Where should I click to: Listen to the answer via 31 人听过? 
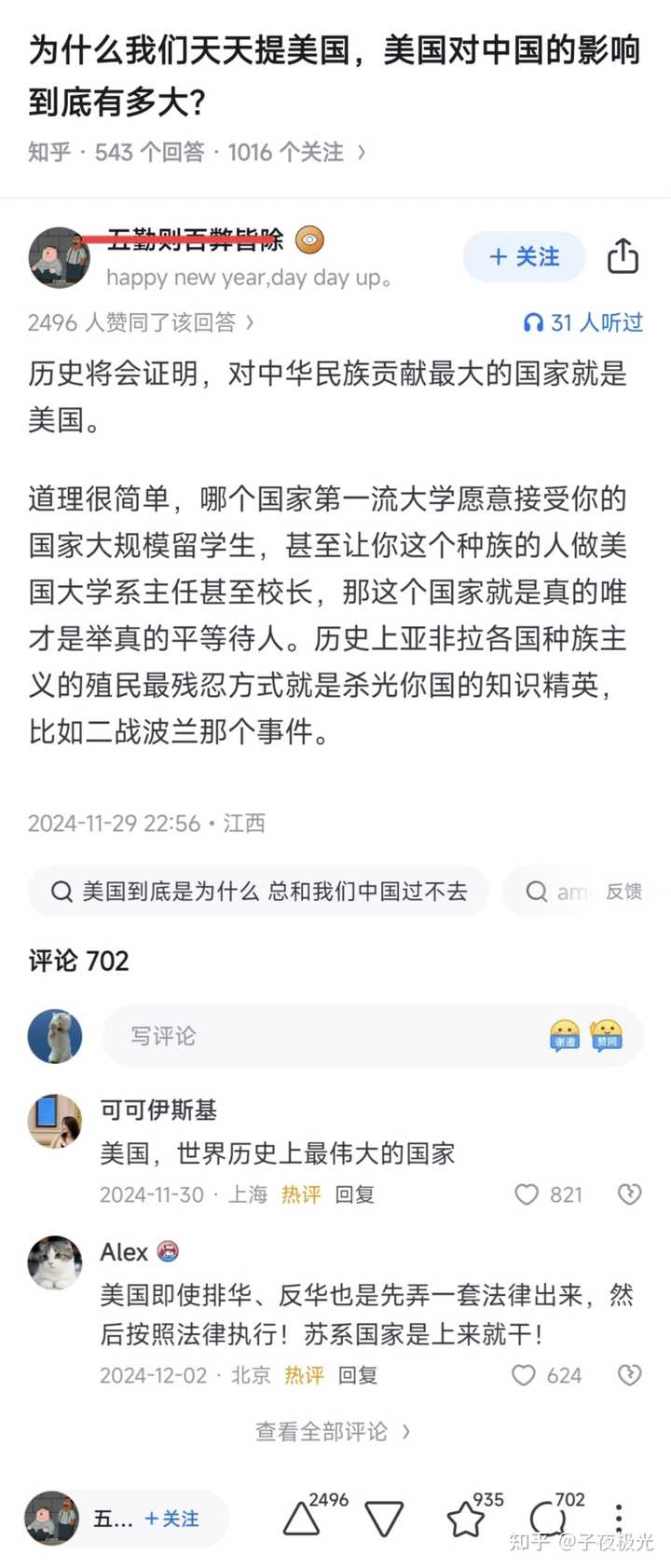click(x=584, y=322)
